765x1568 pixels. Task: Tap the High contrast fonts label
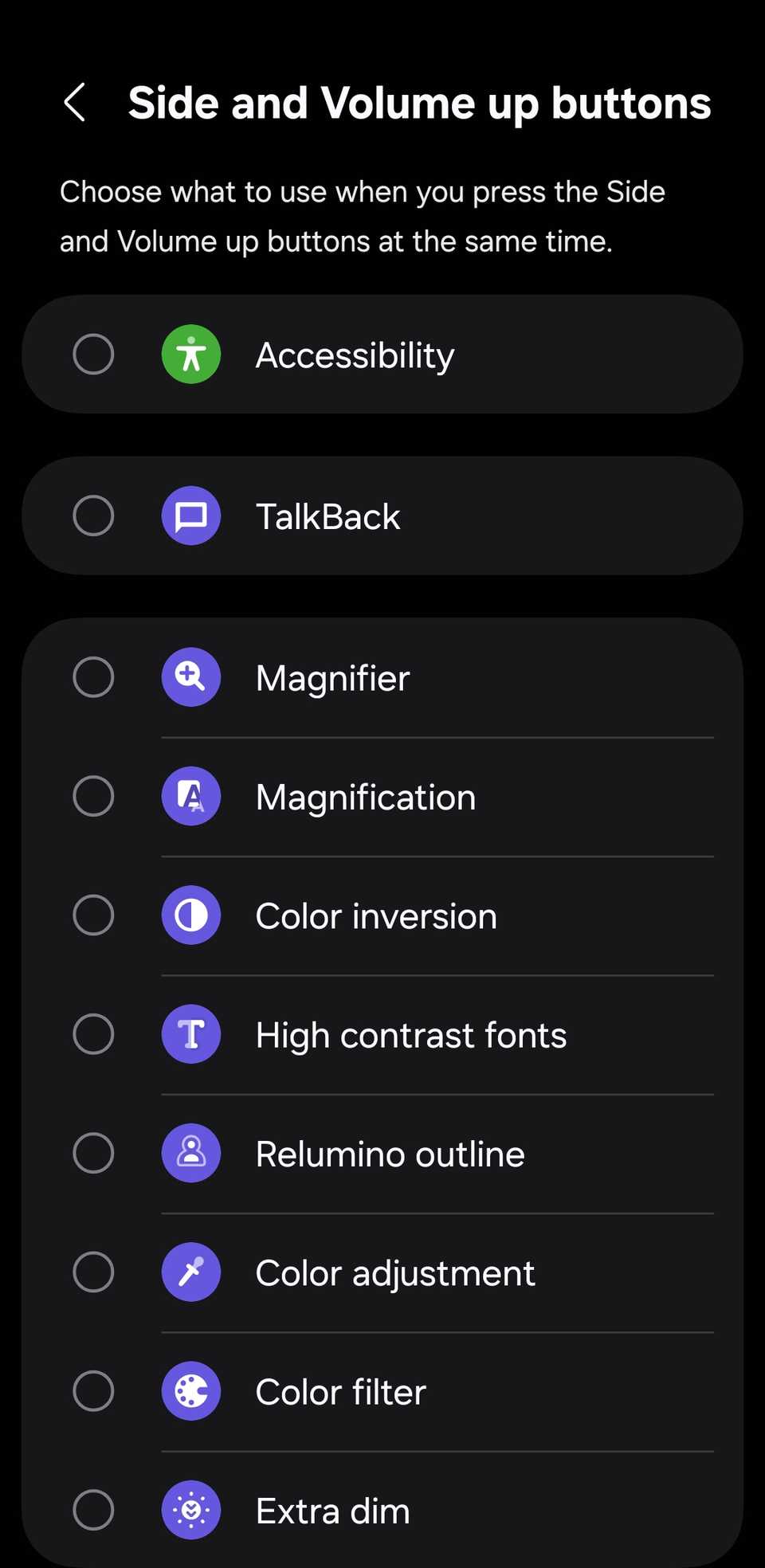(410, 1033)
